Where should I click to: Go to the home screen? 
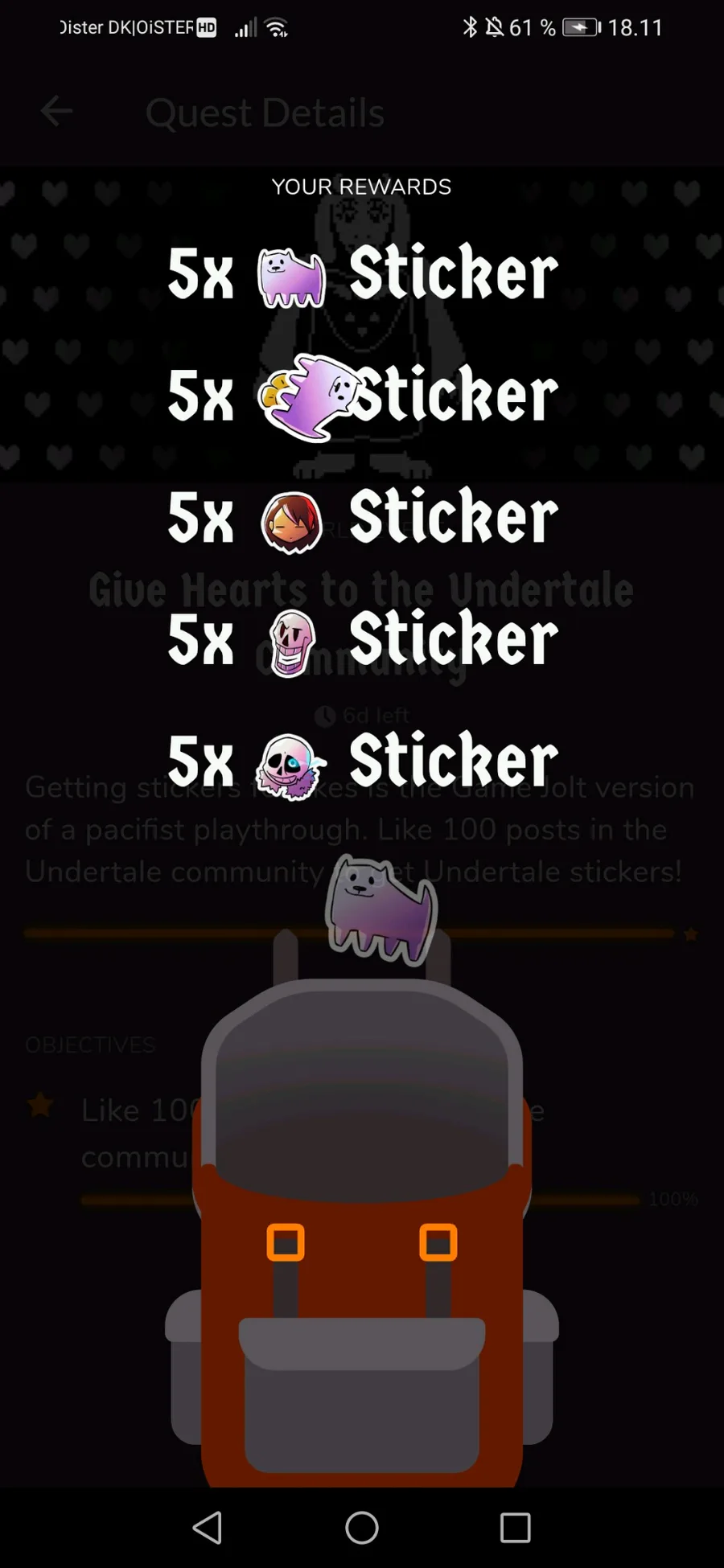click(362, 1527)
